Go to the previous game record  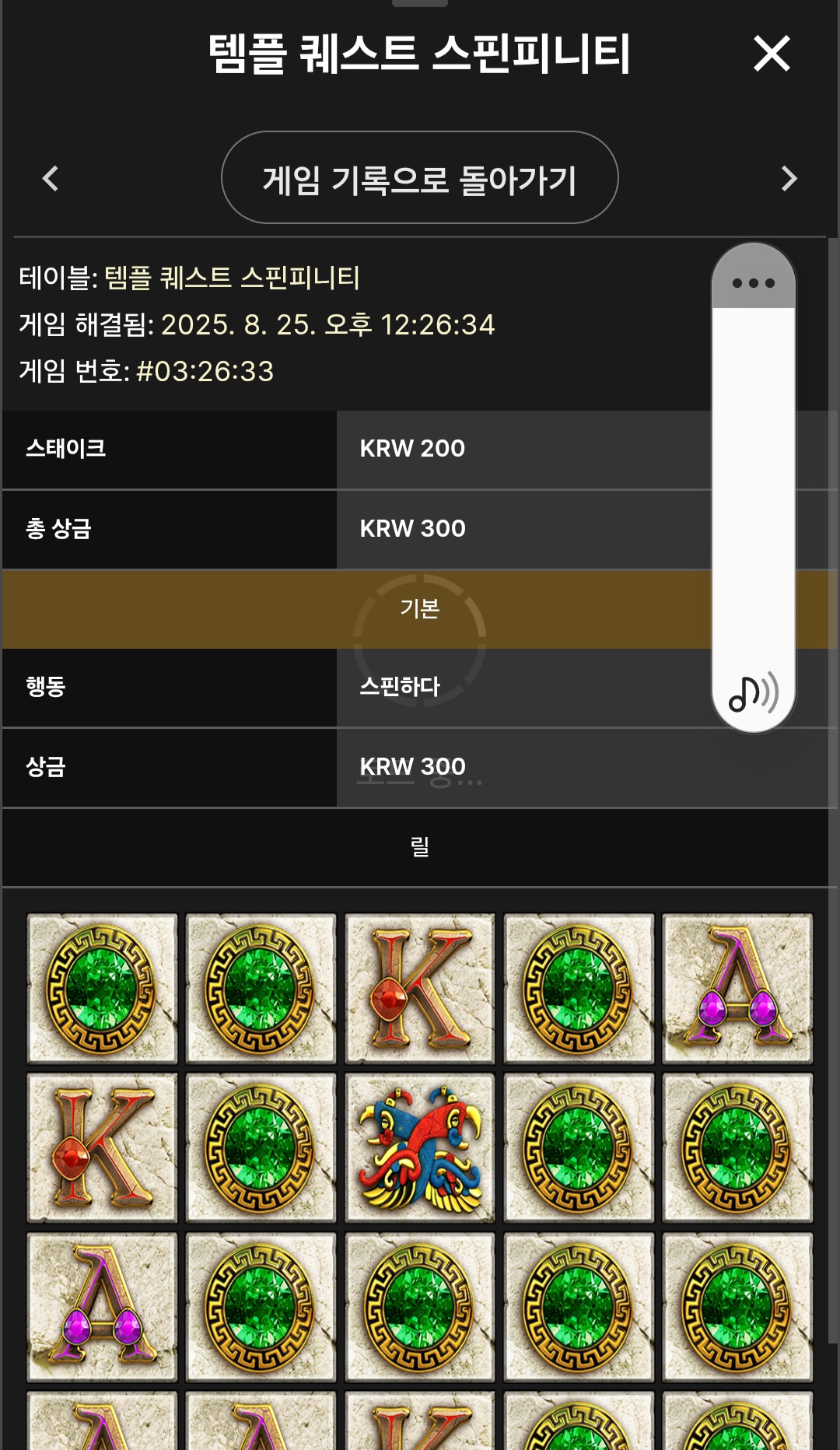tap(51, 179)
